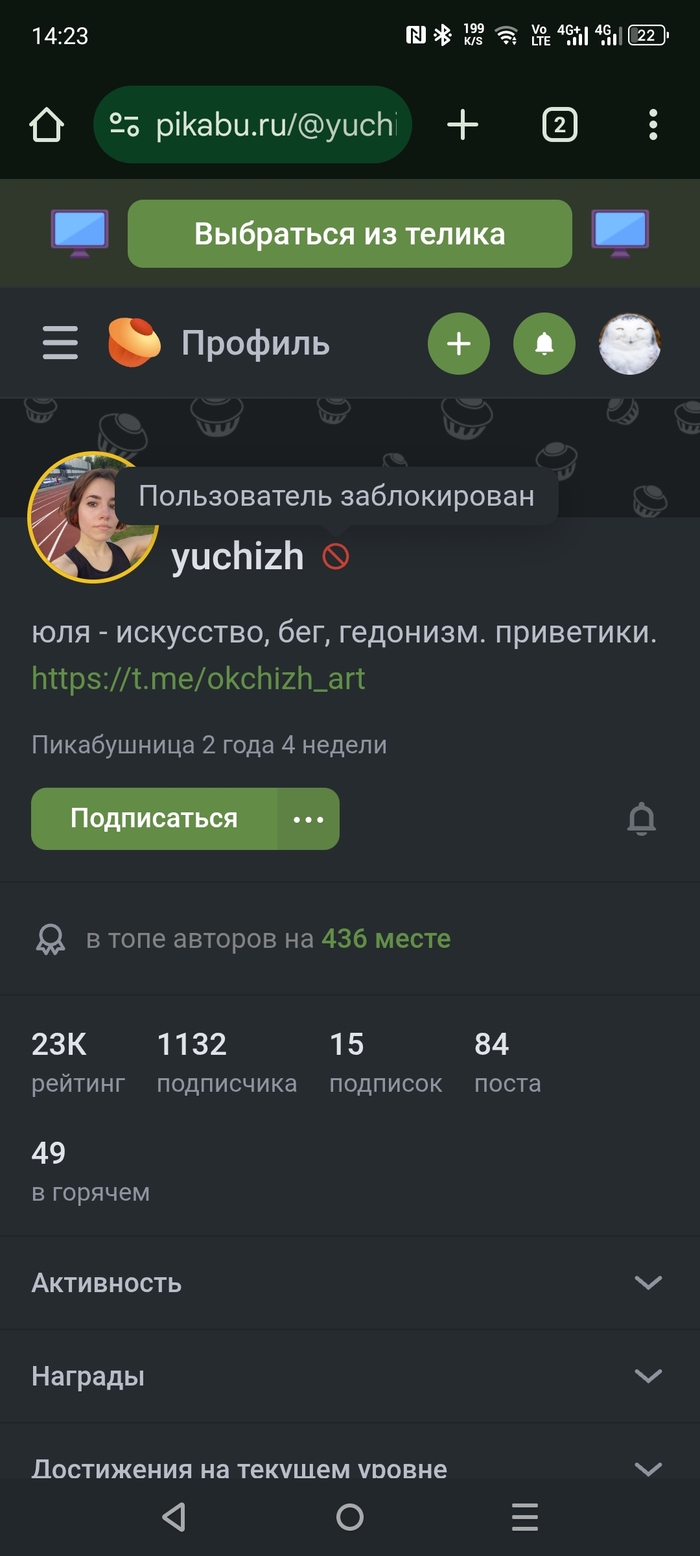This screenshot has height=1556, width=700.
Task: Follow the t.me/okchizh_art link
Action: pos(198,678)
